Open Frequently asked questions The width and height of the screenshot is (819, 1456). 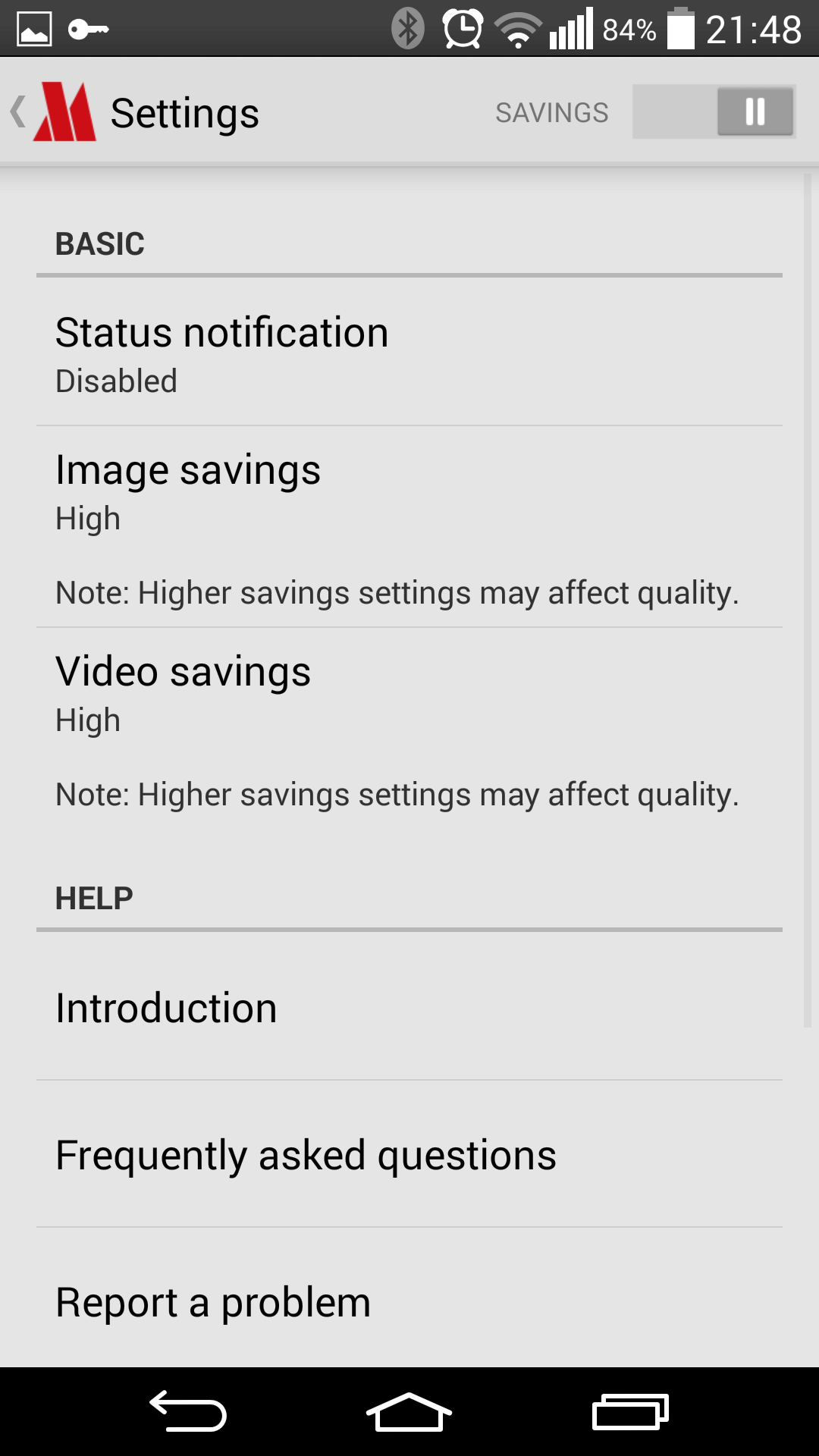(x=409, y=1154)
